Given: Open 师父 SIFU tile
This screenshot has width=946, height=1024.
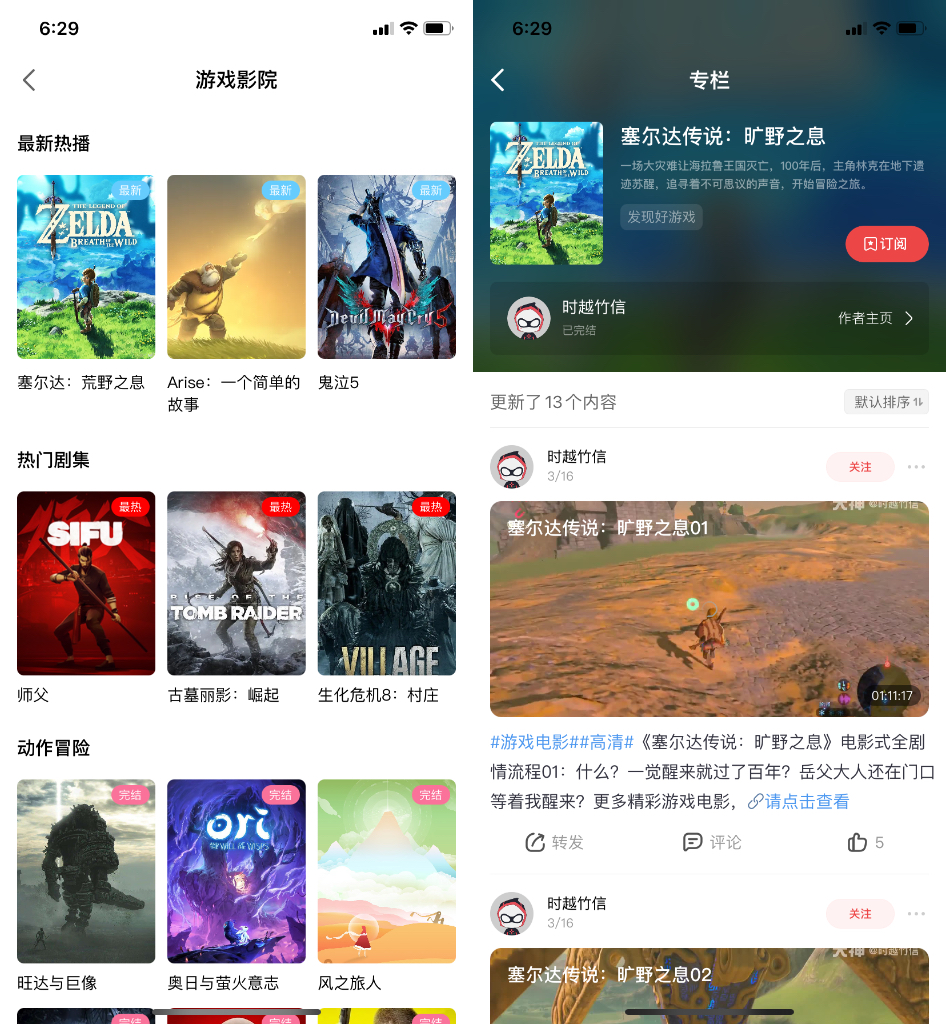Looking at the screenshot, I should point(86,583).
